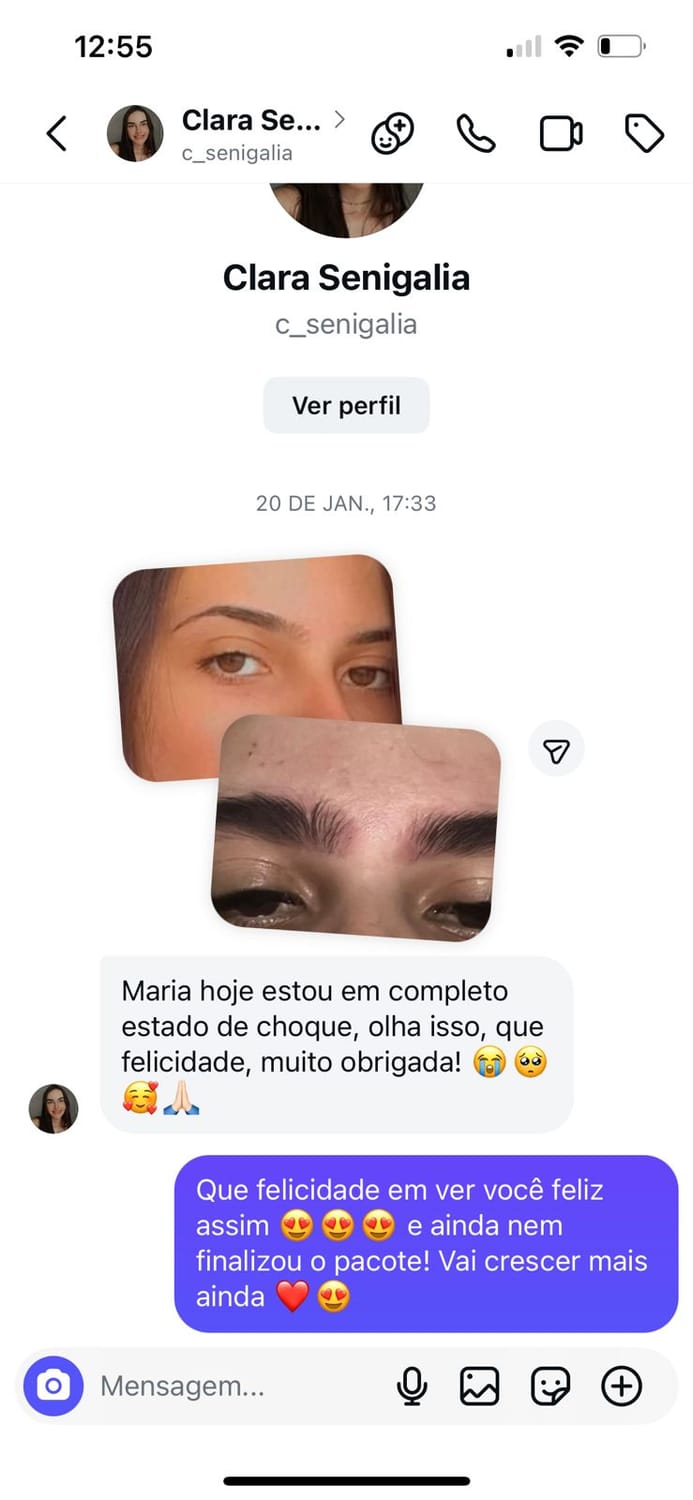
Task: Open the camera from the message bar
Action: click(x=53, y=1386)
